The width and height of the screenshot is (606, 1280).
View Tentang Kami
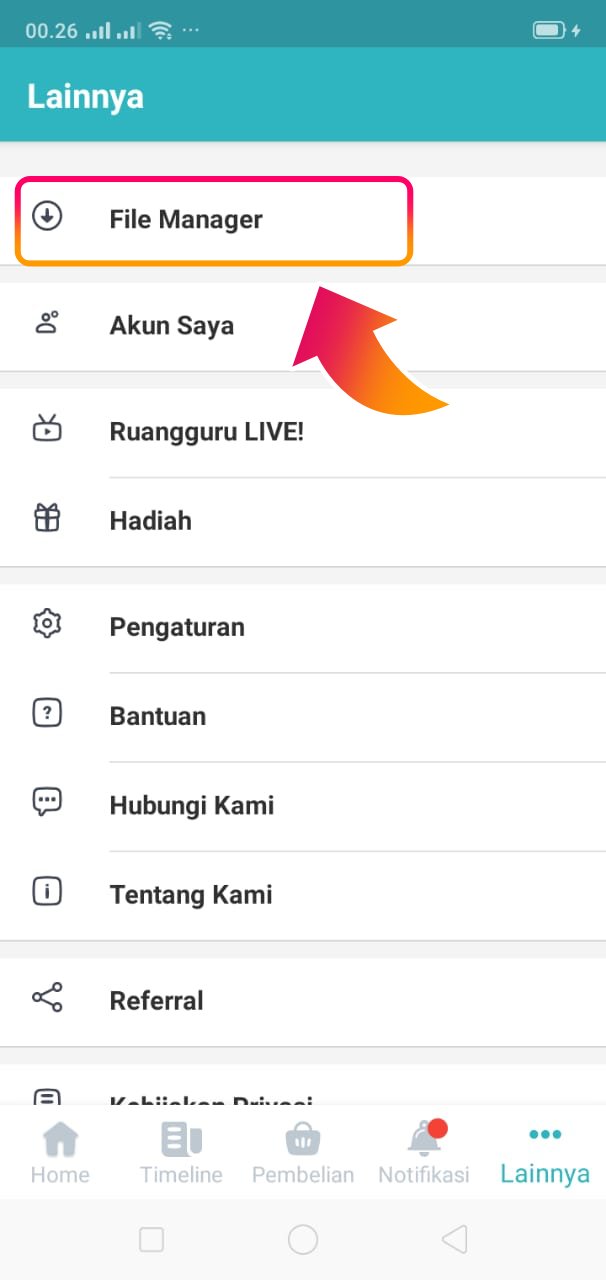tap(190, 894)
